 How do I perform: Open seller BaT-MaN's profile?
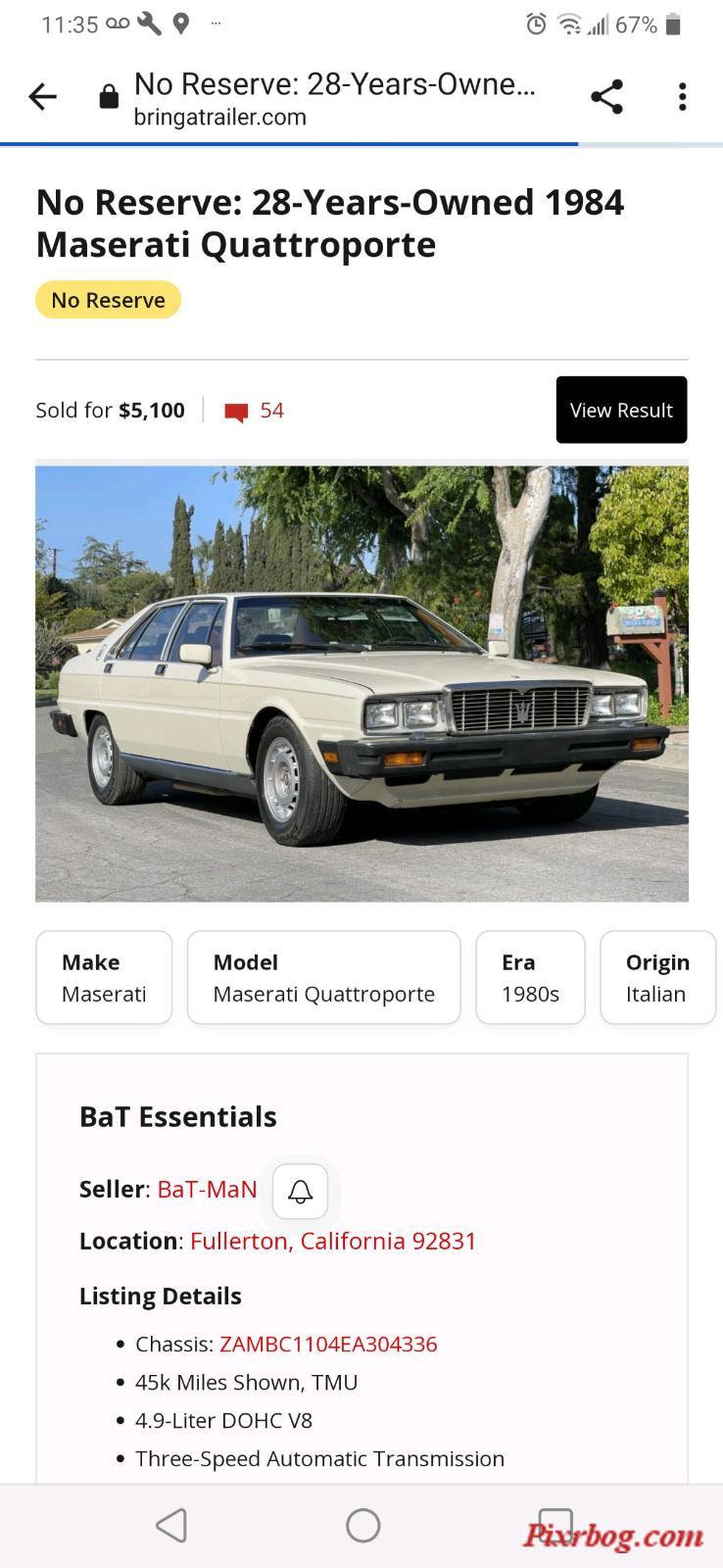point(207,1190)
